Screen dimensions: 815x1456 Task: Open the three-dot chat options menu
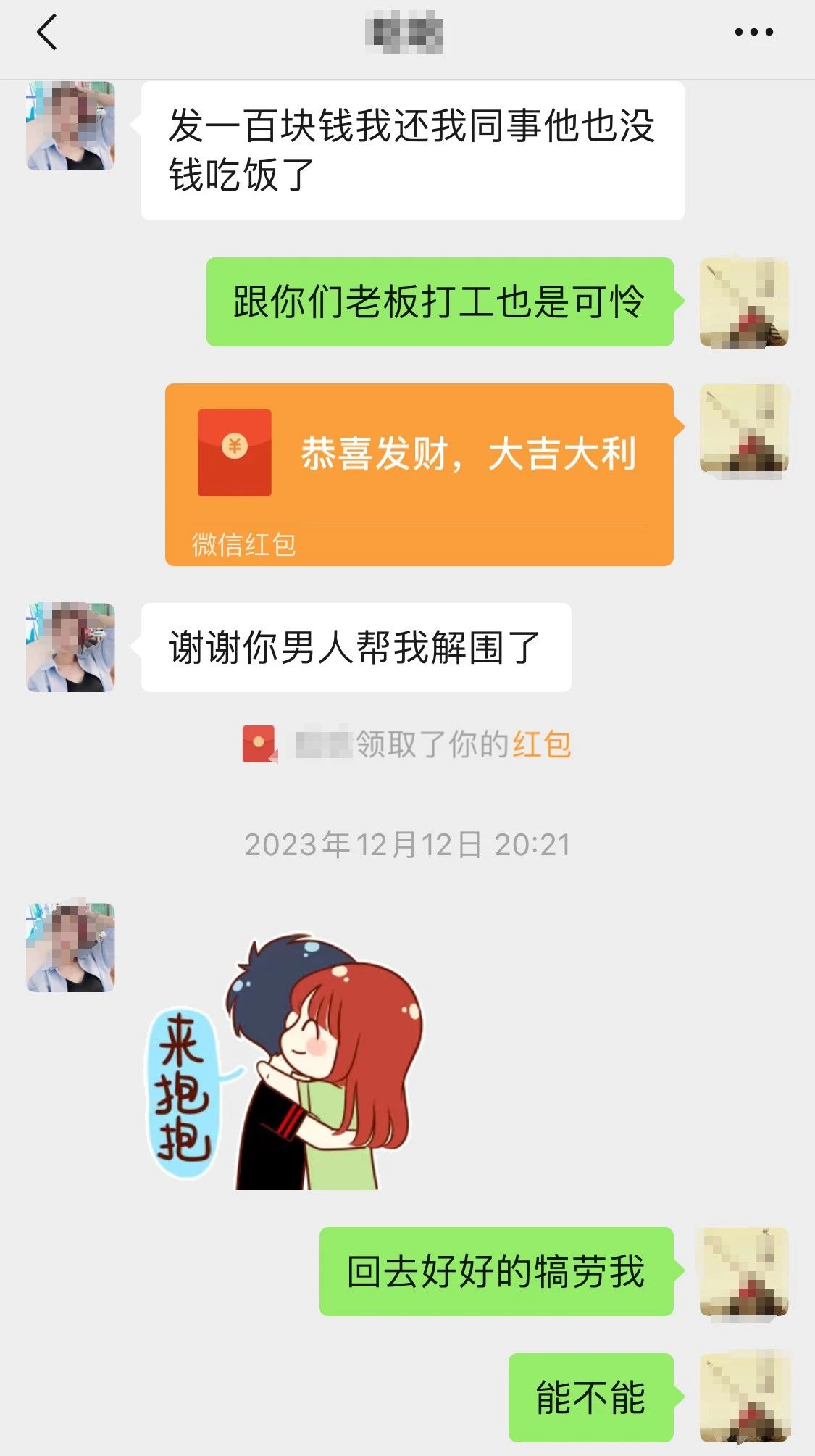point(753,32)
